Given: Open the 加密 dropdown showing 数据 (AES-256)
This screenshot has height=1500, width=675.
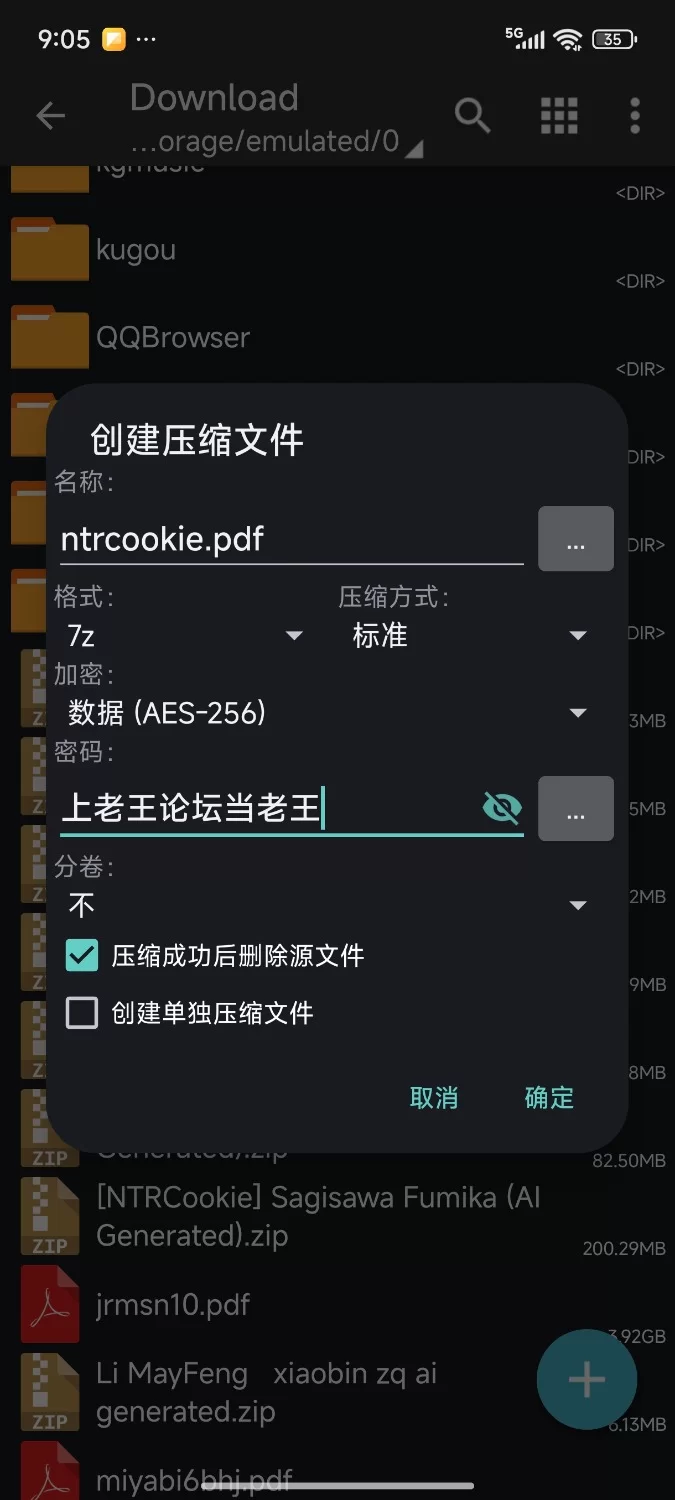Looking at the screenshot, I should click(327, 713).
